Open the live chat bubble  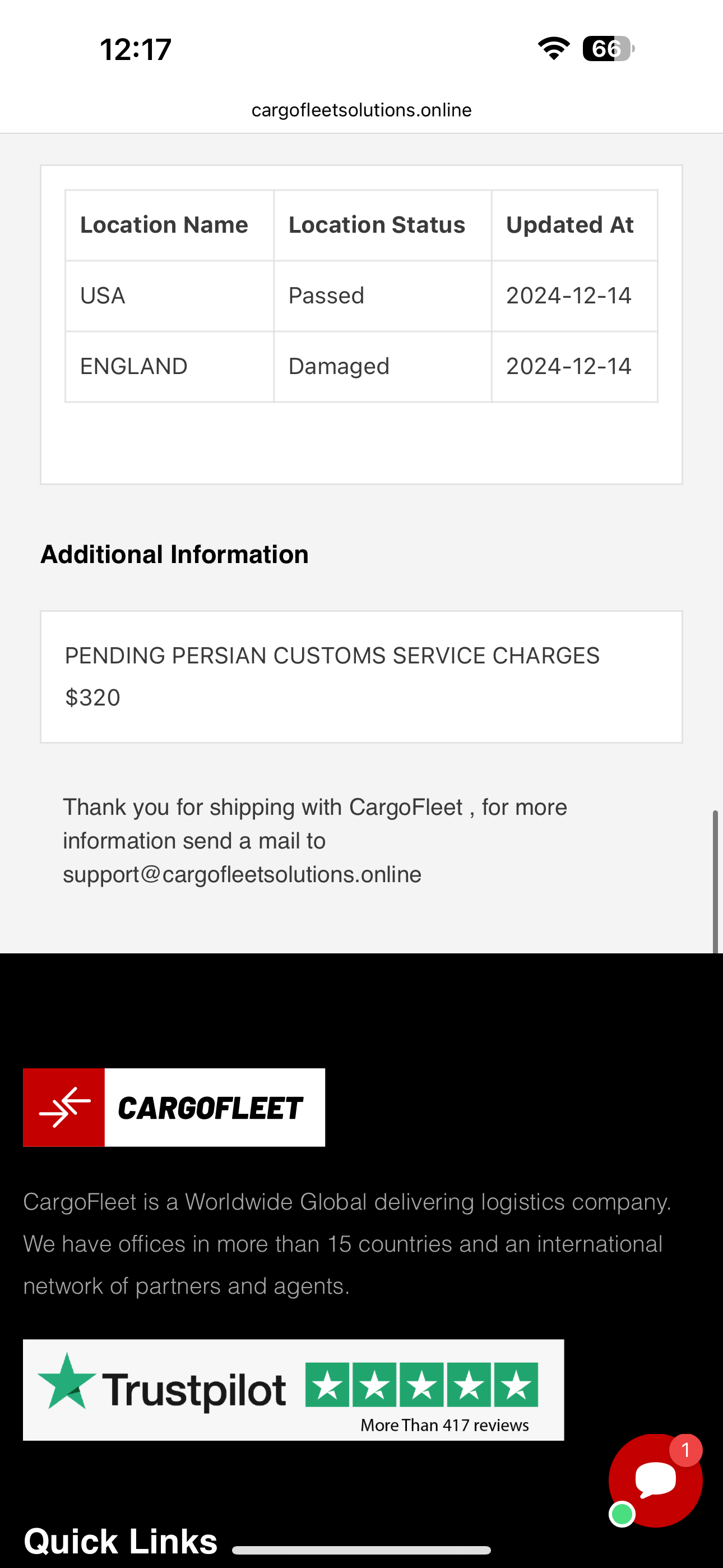coord(655,1481)
